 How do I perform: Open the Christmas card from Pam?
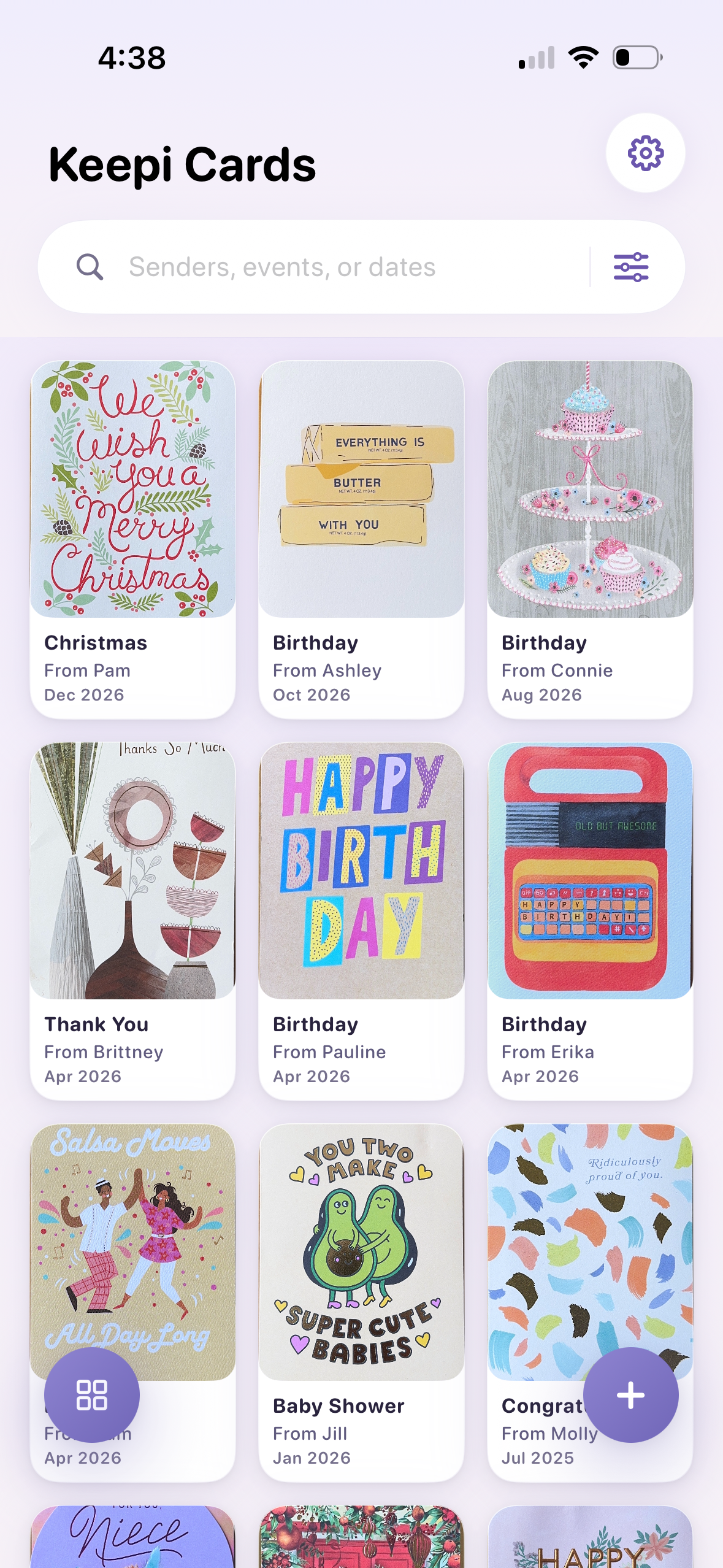pyautogui.click(x=132, y=540)
